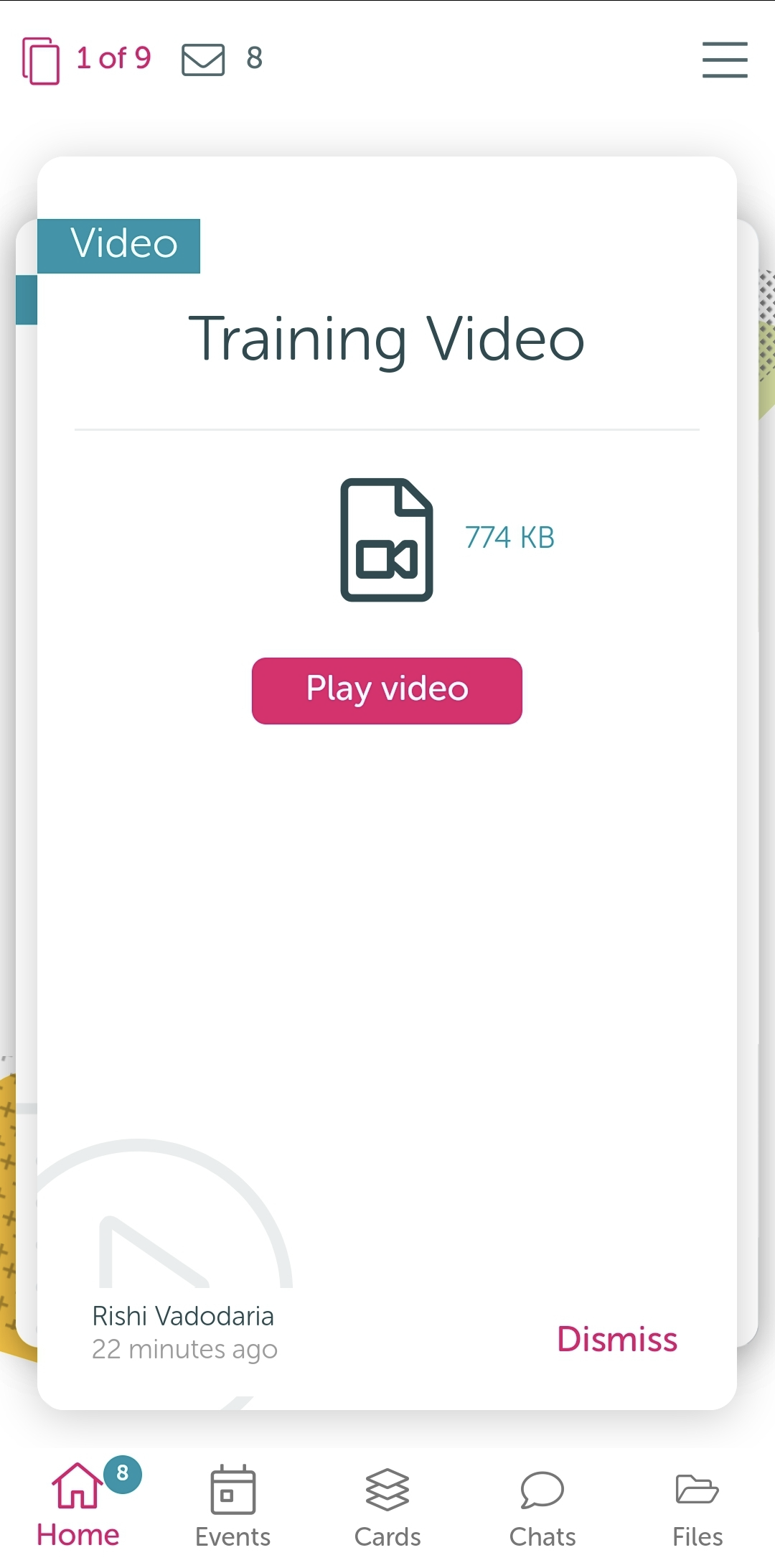775x1568 pixels.
Task: Open the hamburger menu
Action: [725, 60]
